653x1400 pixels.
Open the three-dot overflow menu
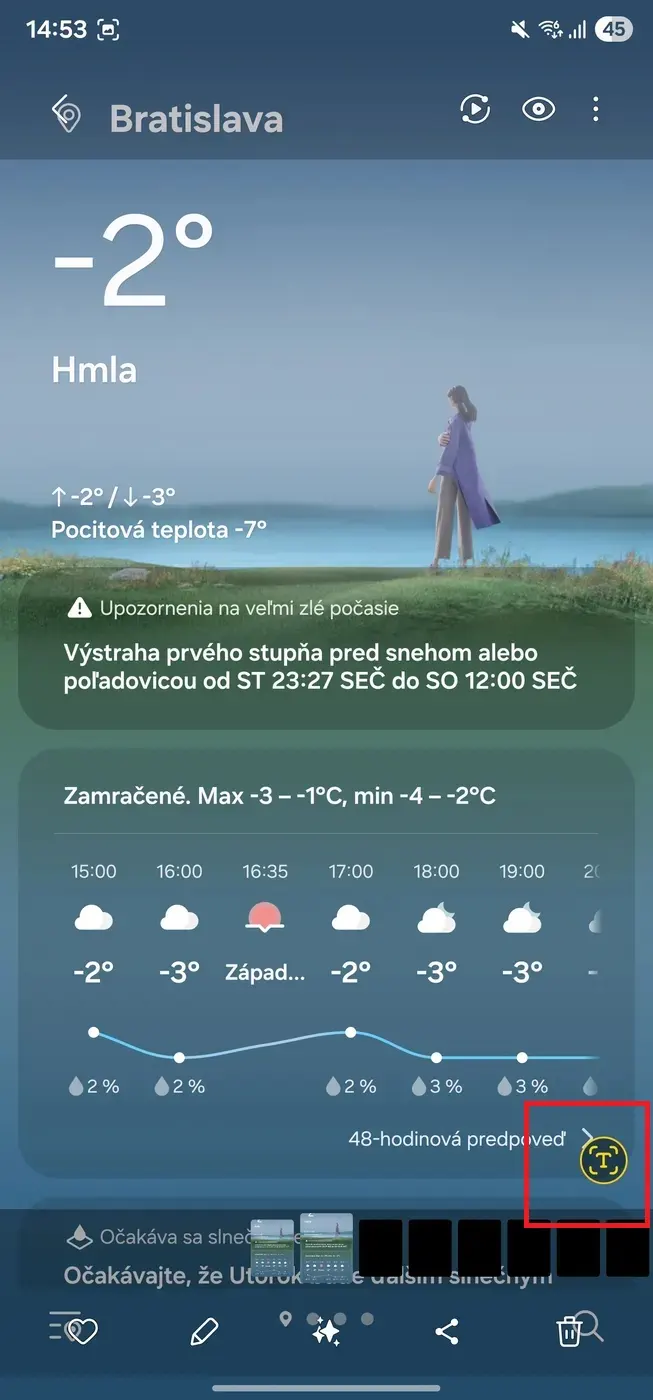tap(596, 109)
